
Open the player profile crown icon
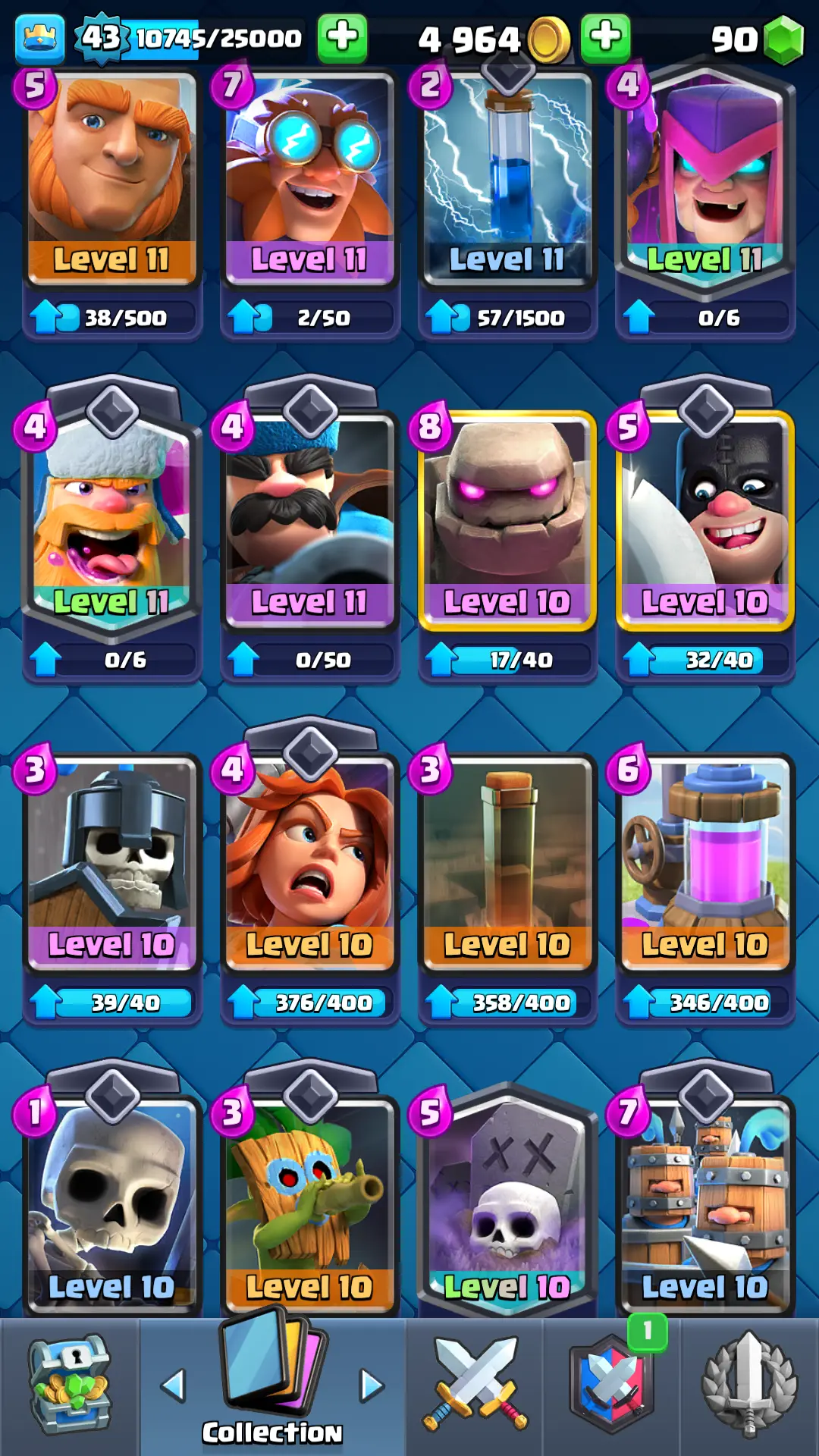39,38
